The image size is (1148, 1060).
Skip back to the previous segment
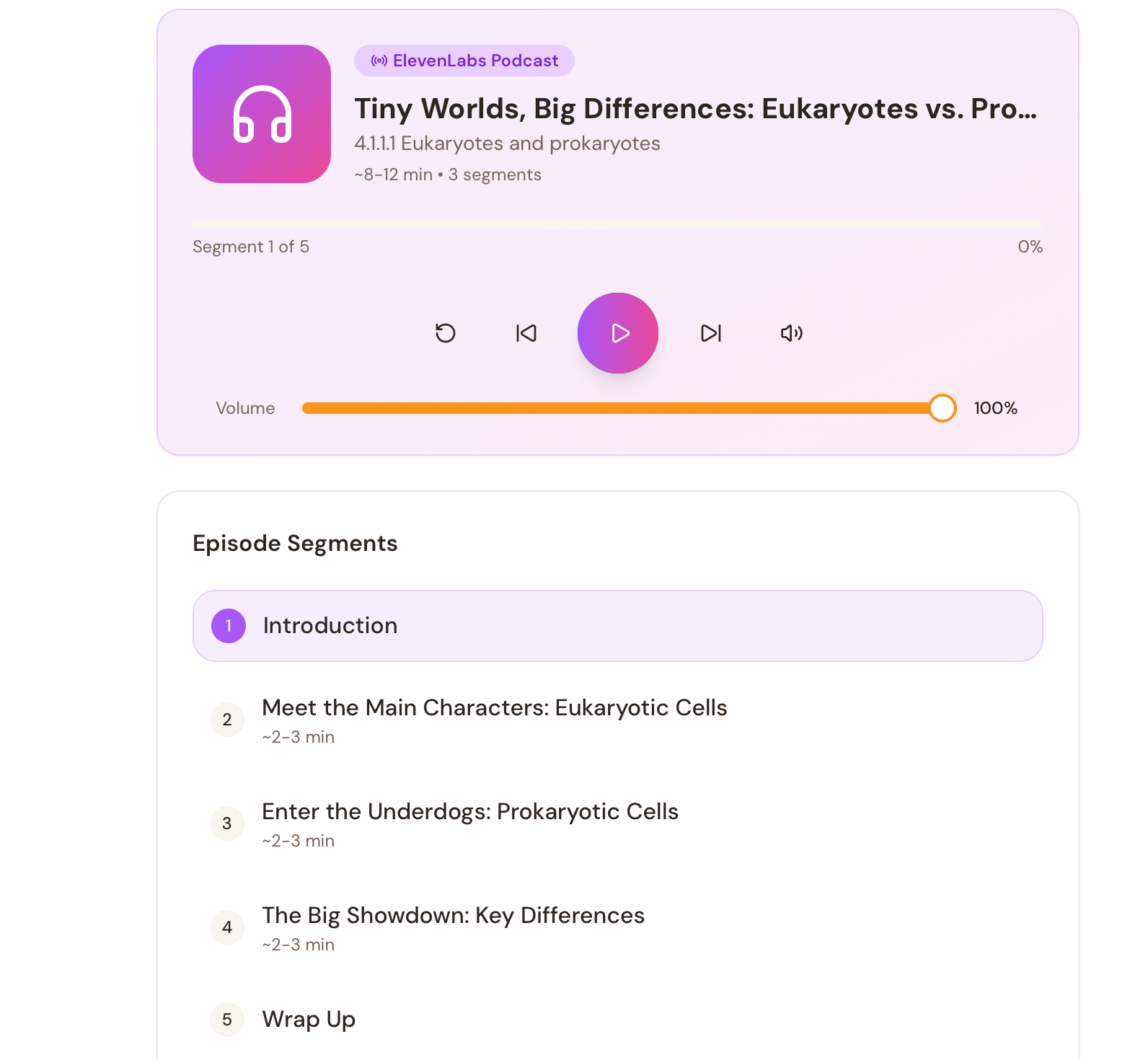click(526, 333)
